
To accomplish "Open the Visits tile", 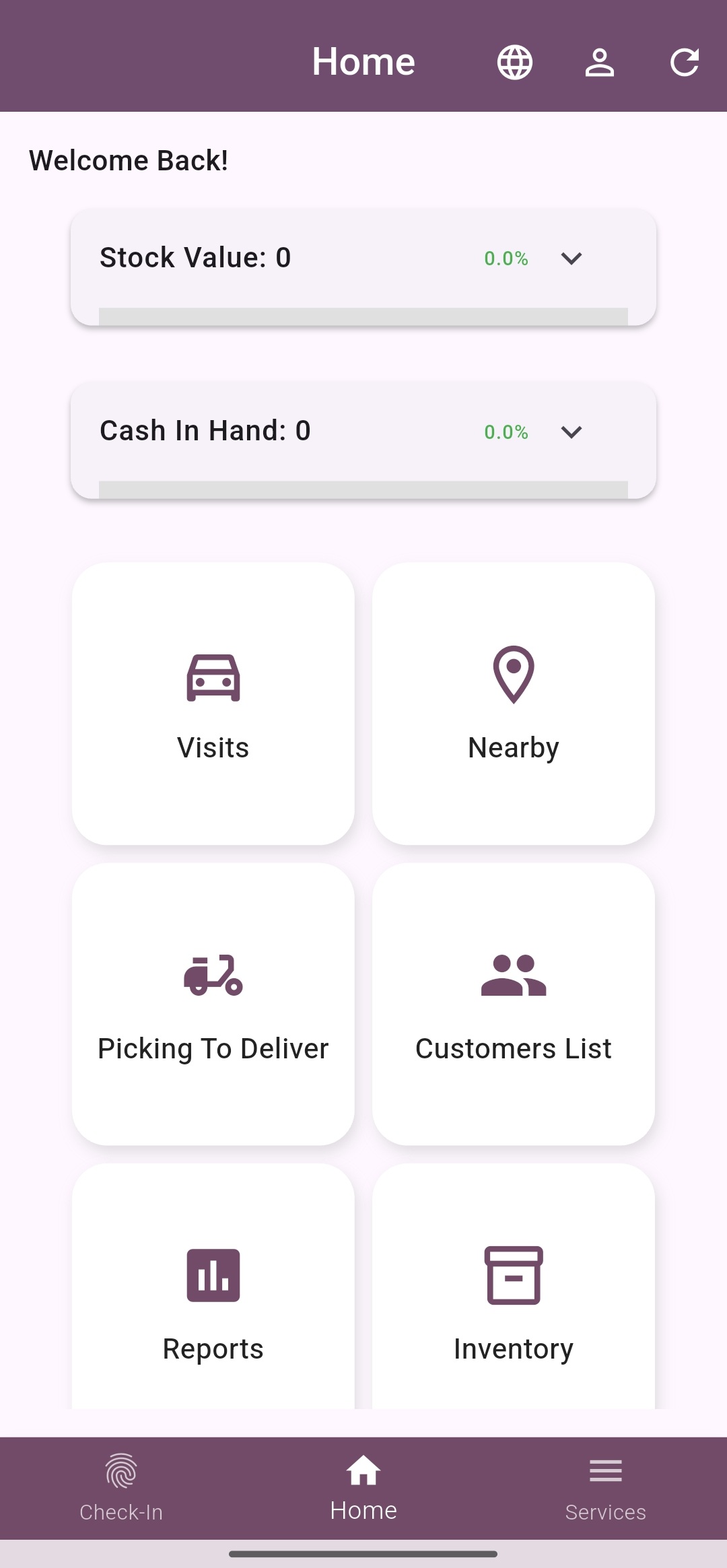I will [213, 704].
